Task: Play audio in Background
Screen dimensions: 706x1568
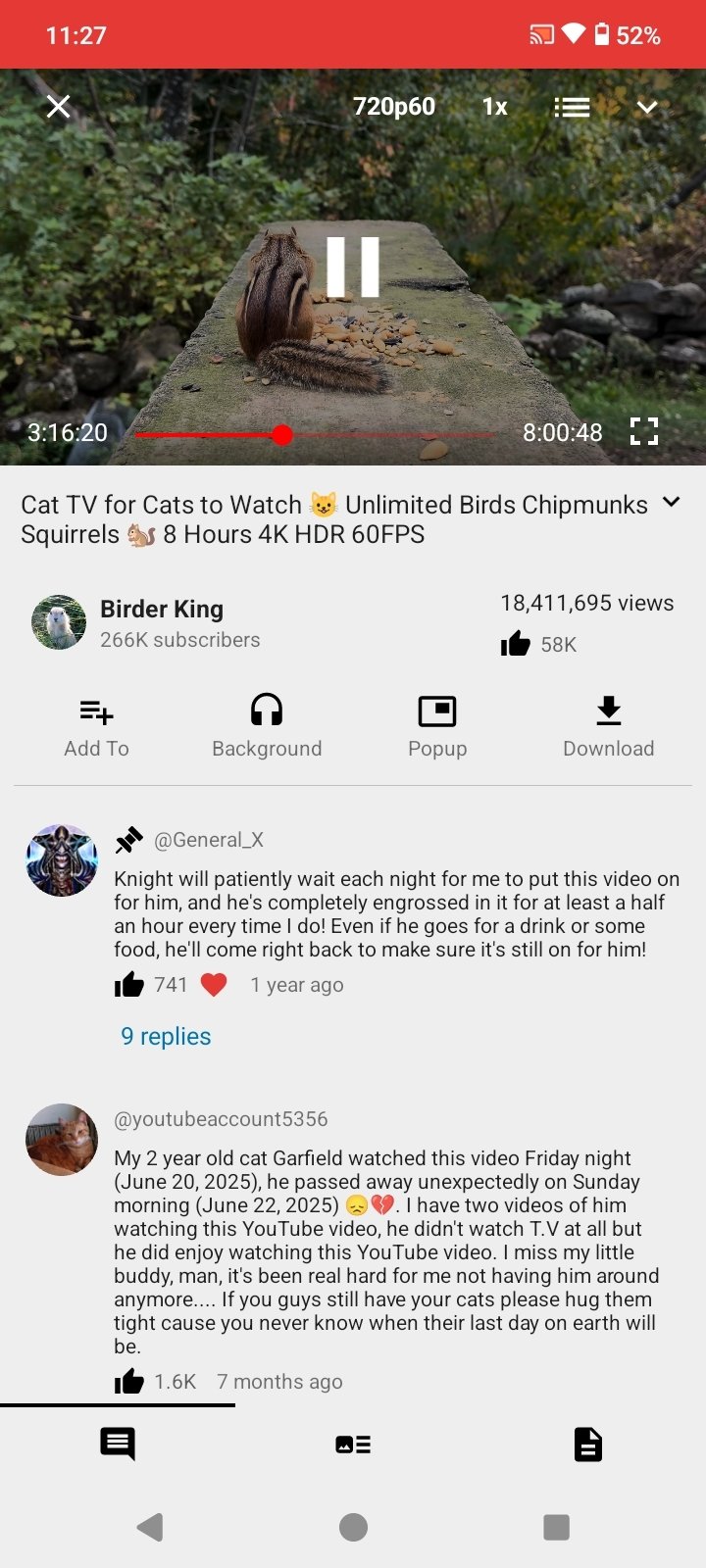Action: (267, 726)
